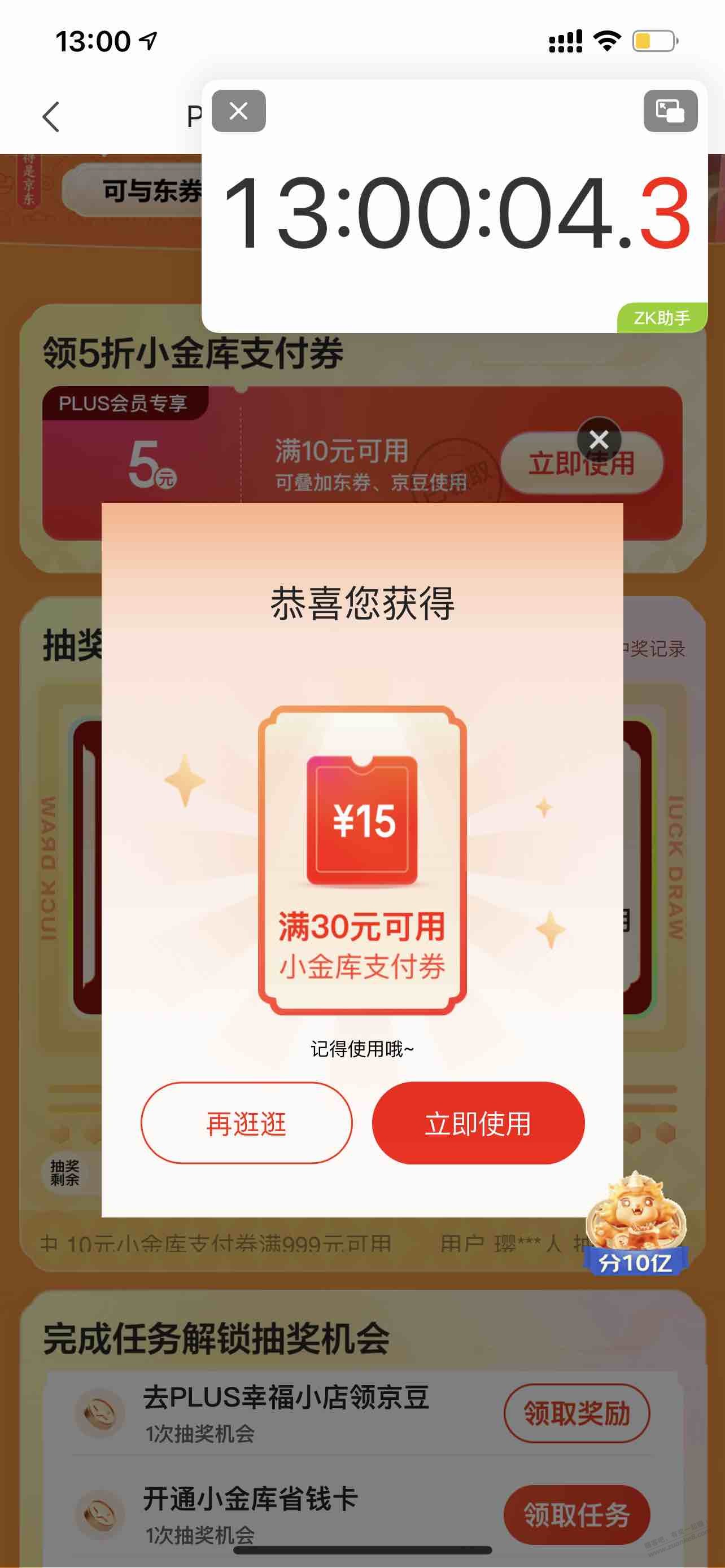Tap 立即使用 in the prize dialog

[x=478, y=1123]
